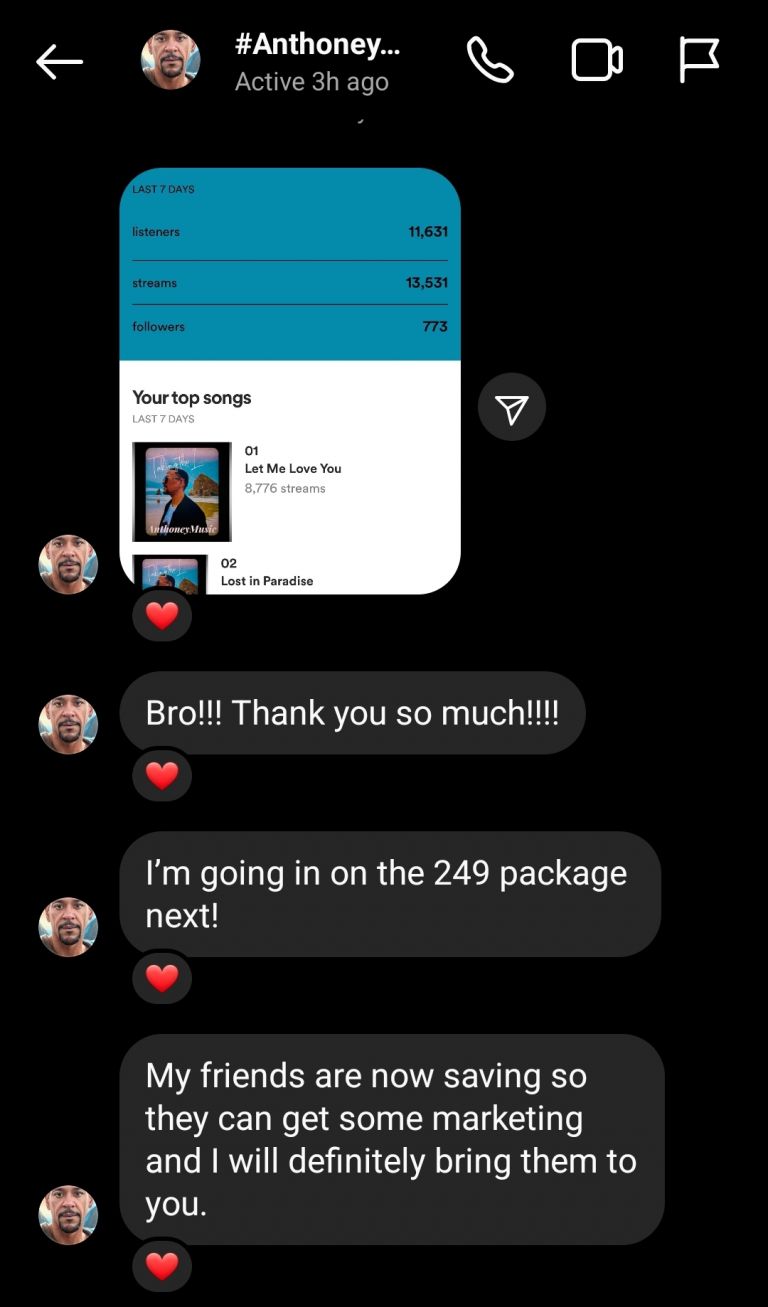768x1307 pixels.
Task: View heart reaction on the stats image
Action: [162, 615]
